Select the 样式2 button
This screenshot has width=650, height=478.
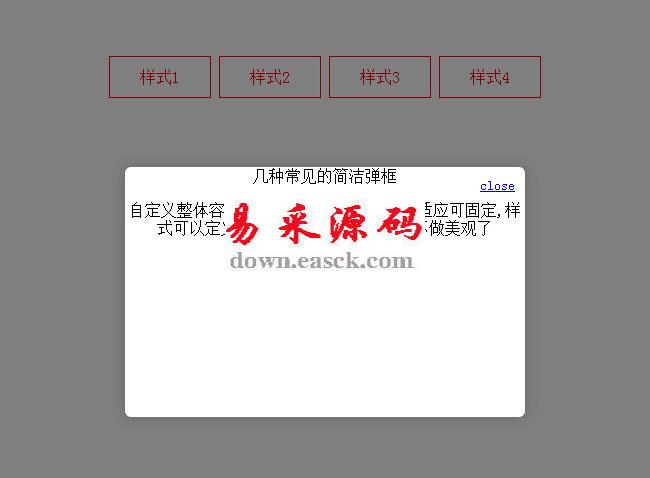click(x=270, y=77)
